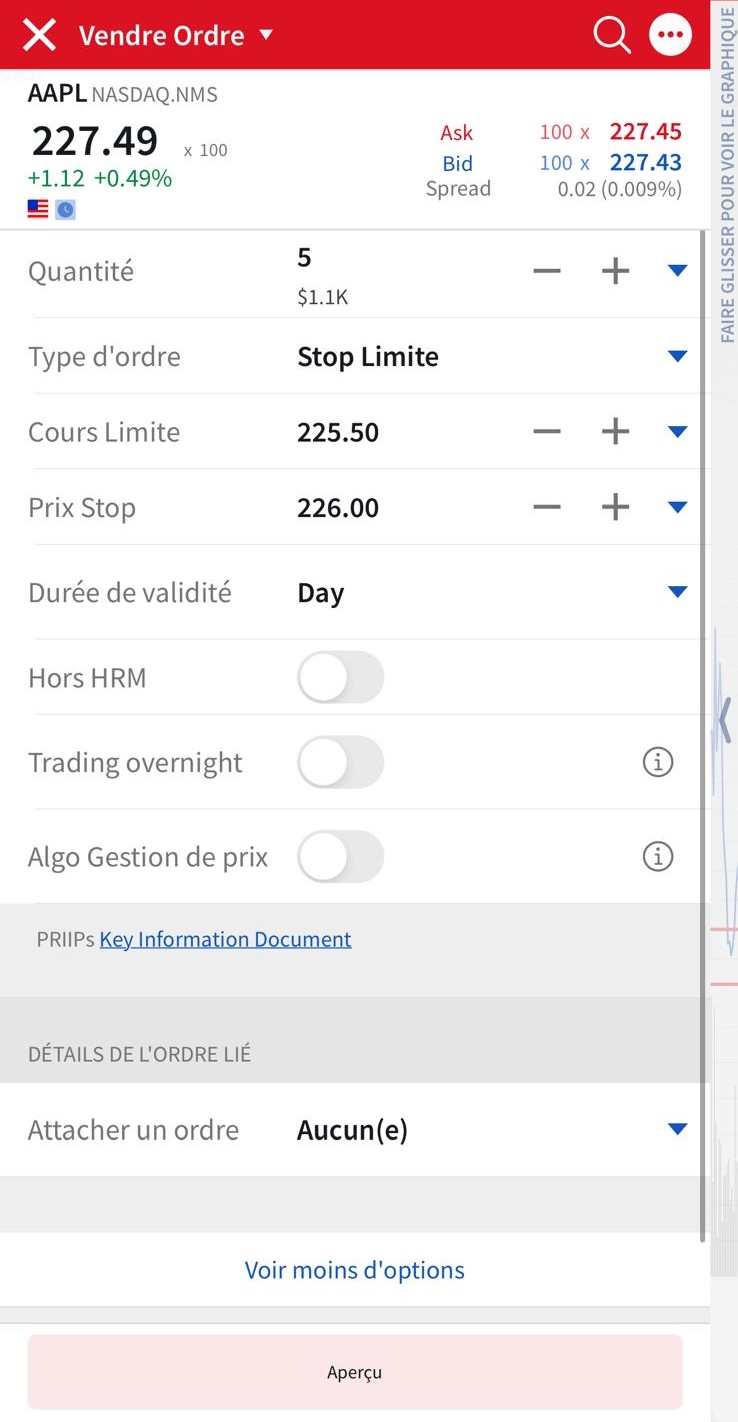738x1422 pixels.
Task: Tap Voir moins d'options
Action: (x=355, y=1270)
